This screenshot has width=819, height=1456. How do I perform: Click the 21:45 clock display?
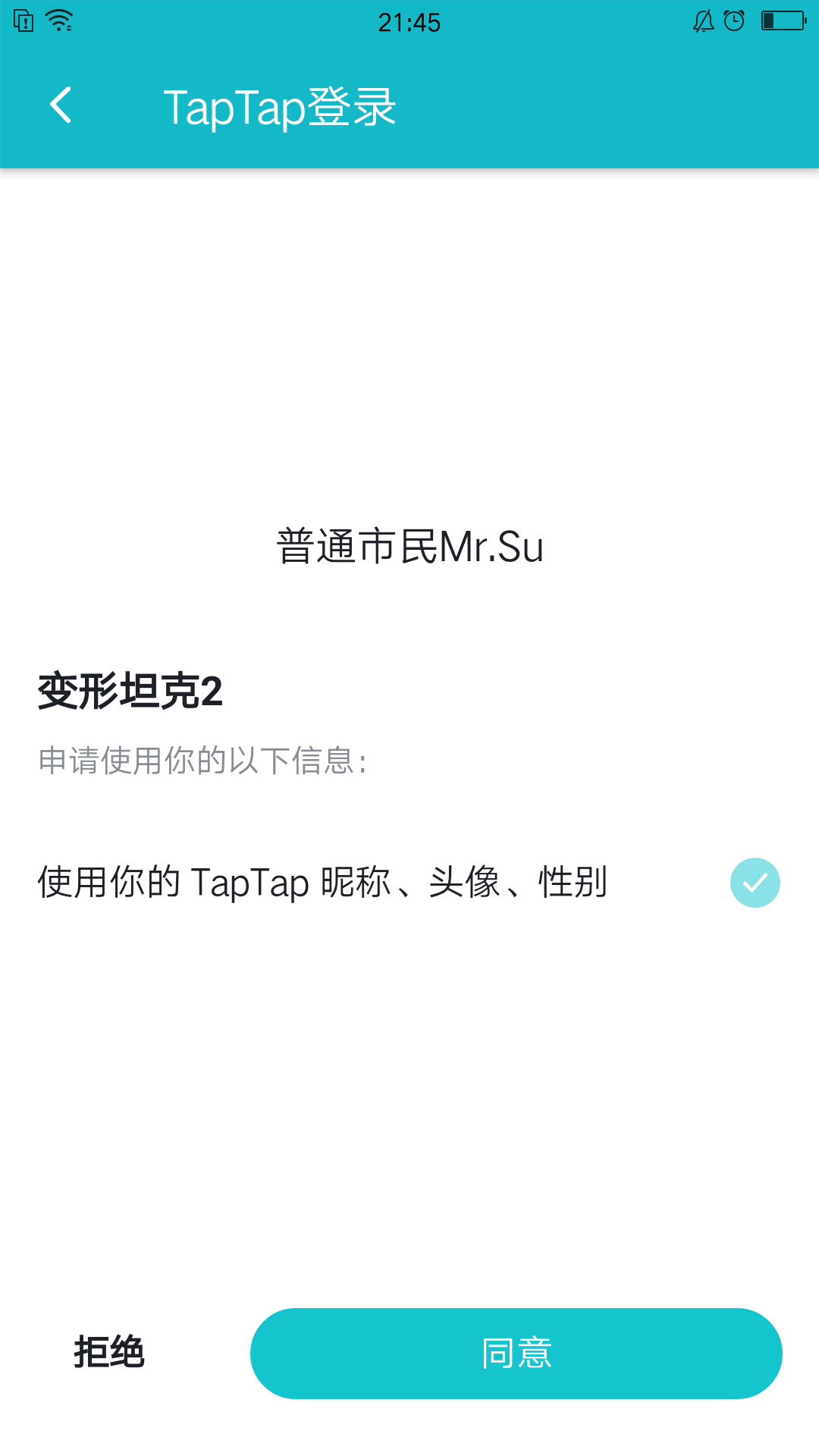click(x=409, y=22)
